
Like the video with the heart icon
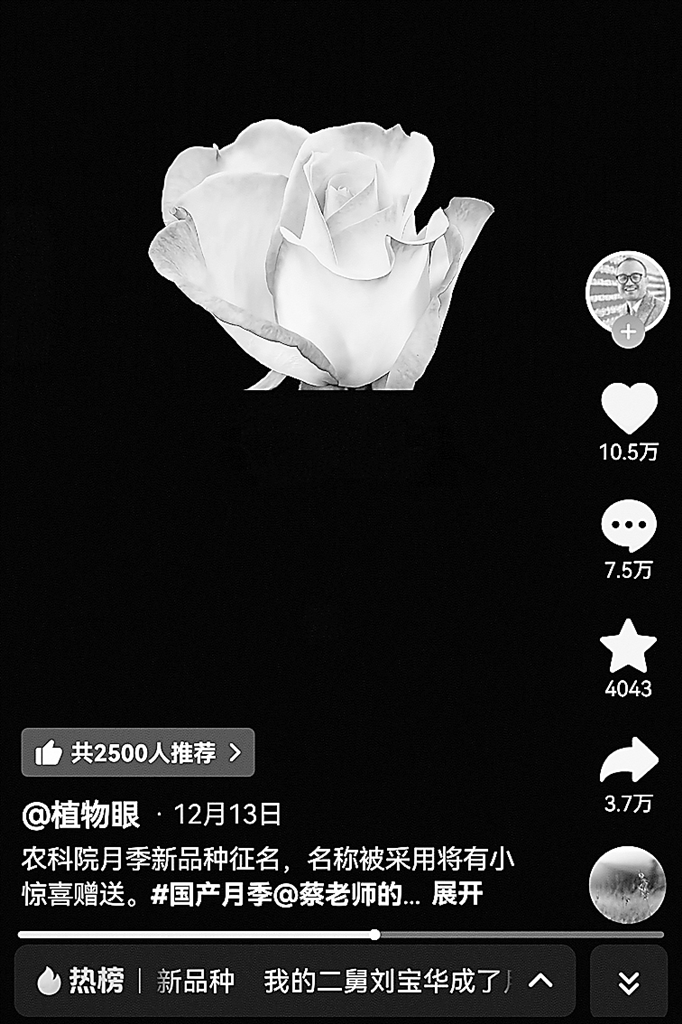[x=628, y=408]
